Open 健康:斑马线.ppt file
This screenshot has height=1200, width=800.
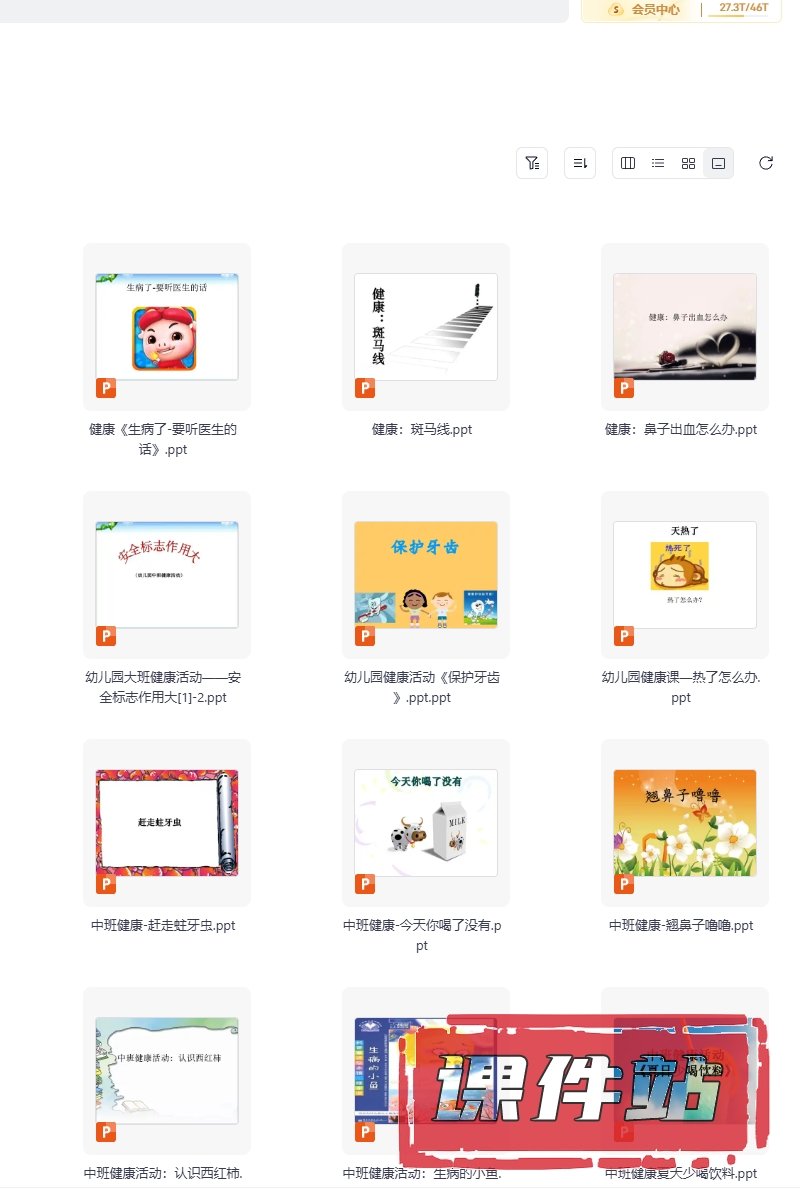coord(426,327)
